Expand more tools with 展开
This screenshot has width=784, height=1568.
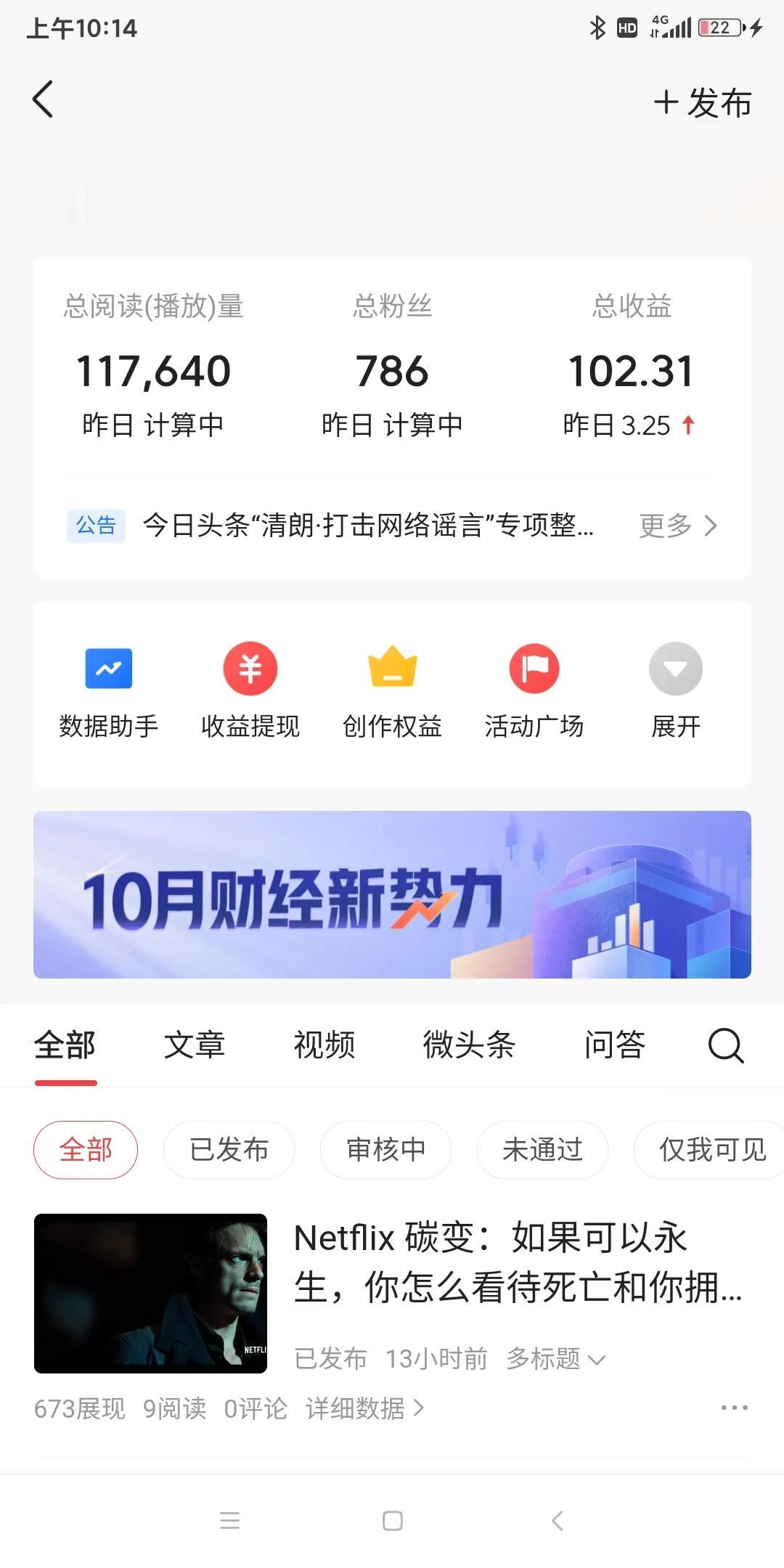coord(676,691)
